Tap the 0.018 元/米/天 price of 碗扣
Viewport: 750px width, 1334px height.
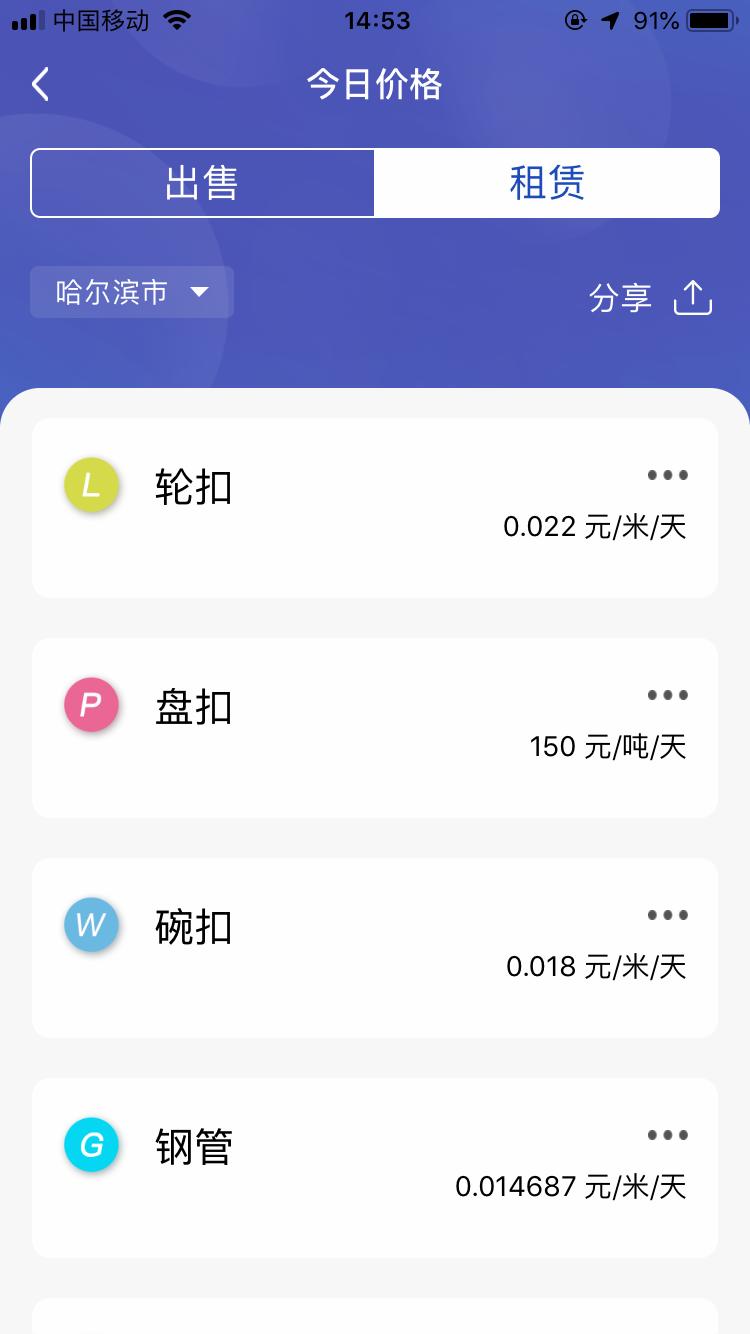593,967
